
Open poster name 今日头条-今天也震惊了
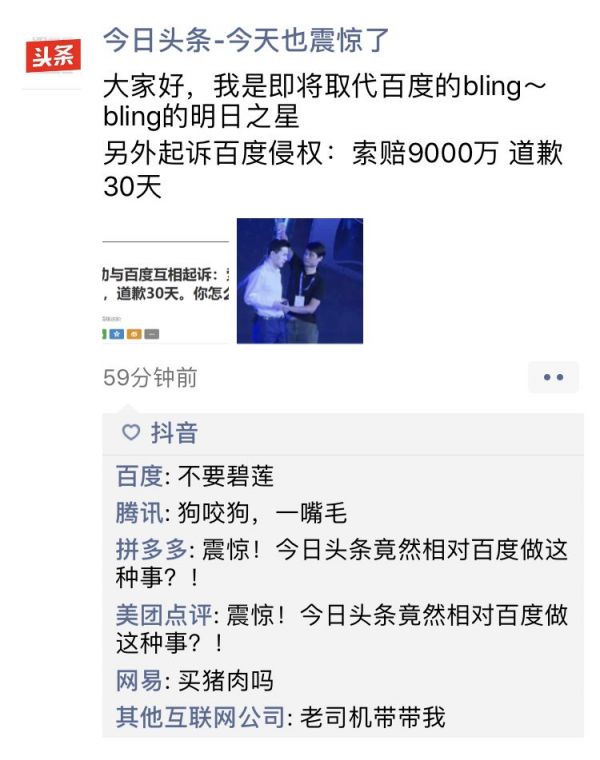[247, 41]
